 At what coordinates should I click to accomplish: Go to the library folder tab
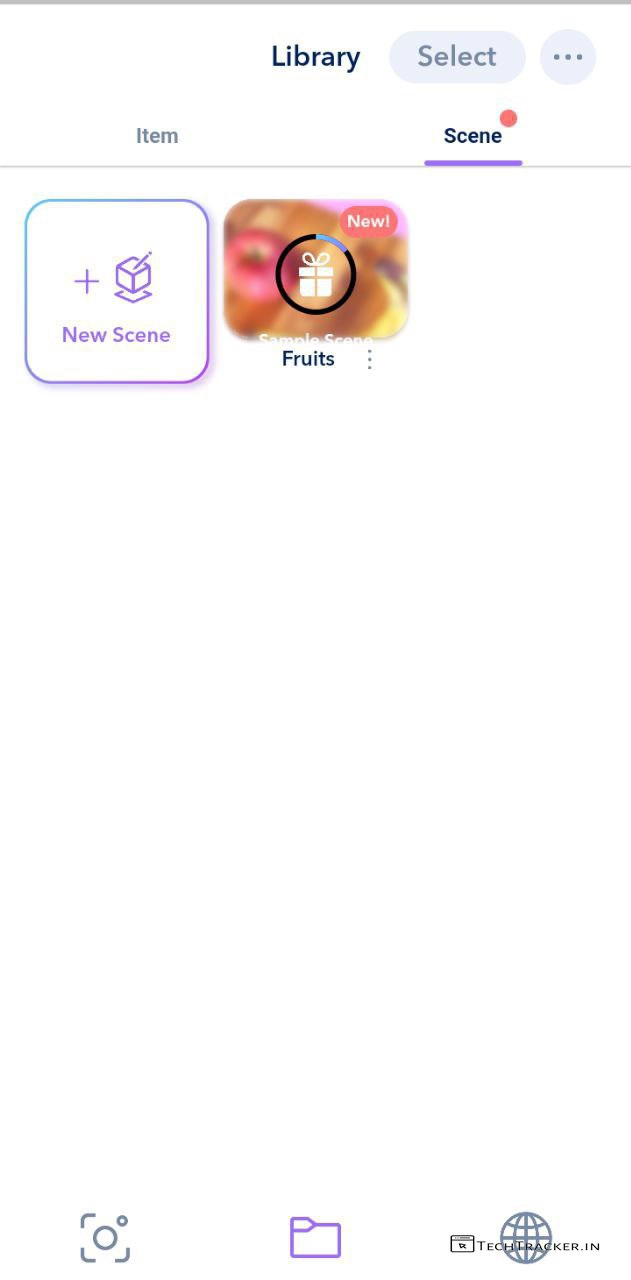pos(315,1238)
